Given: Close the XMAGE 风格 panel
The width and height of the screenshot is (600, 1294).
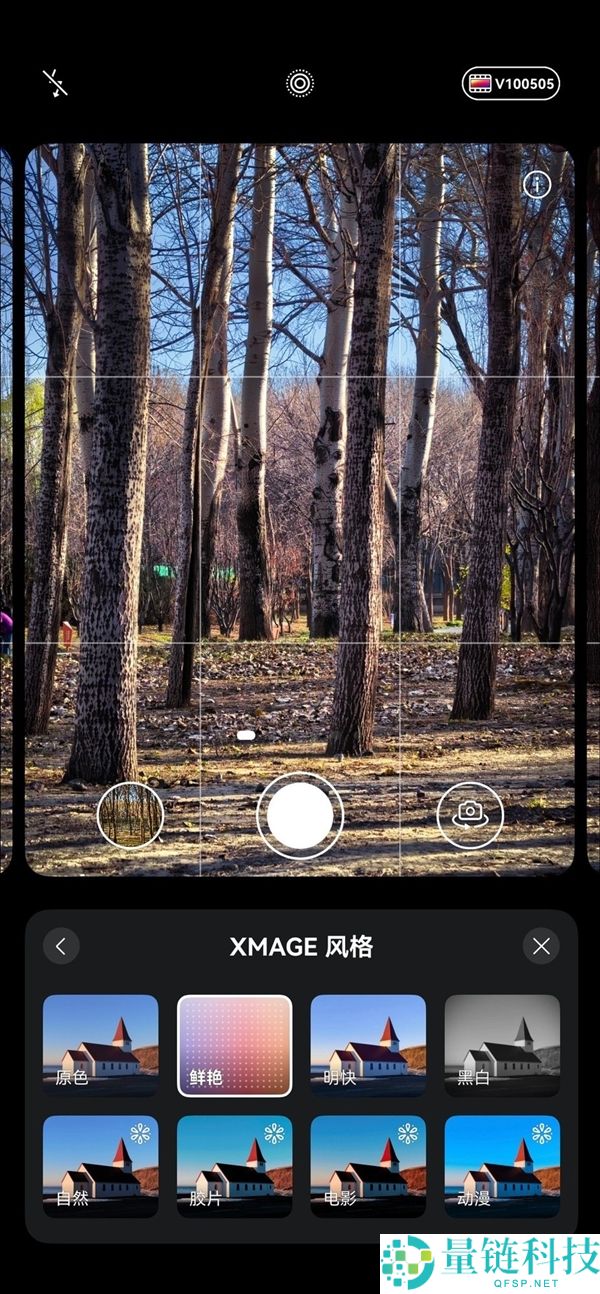Looking at the screenshot, I should pos(541,946).
